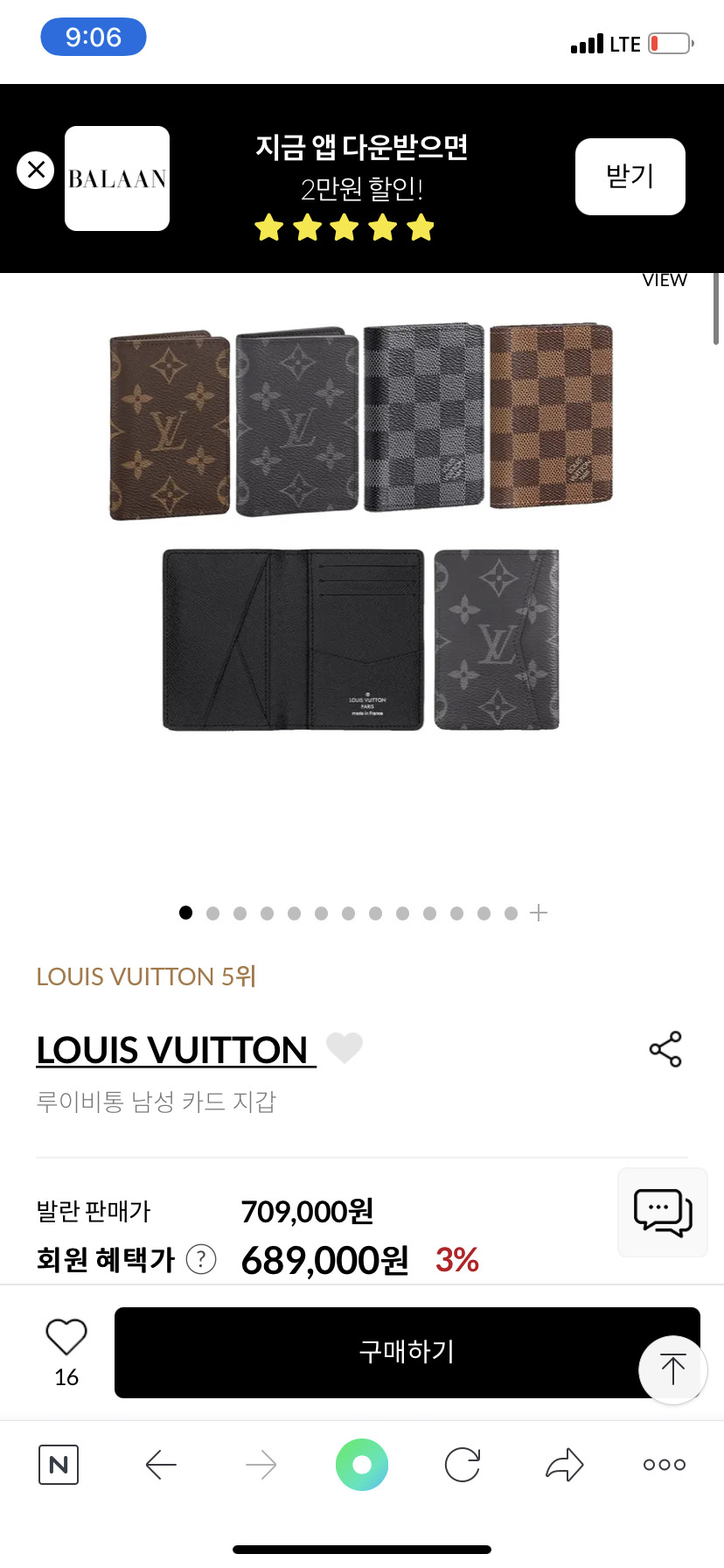Reload the current page
This screenshot has width=724, height=1568.
click(463, 1465)
